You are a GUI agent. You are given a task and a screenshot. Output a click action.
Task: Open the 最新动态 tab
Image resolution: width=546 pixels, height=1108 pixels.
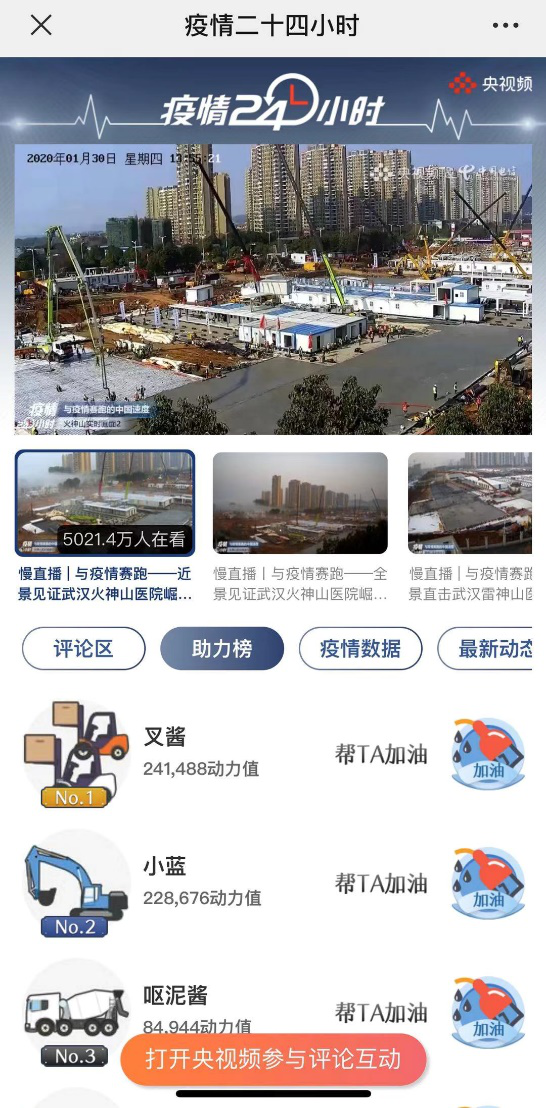(485, 649)
